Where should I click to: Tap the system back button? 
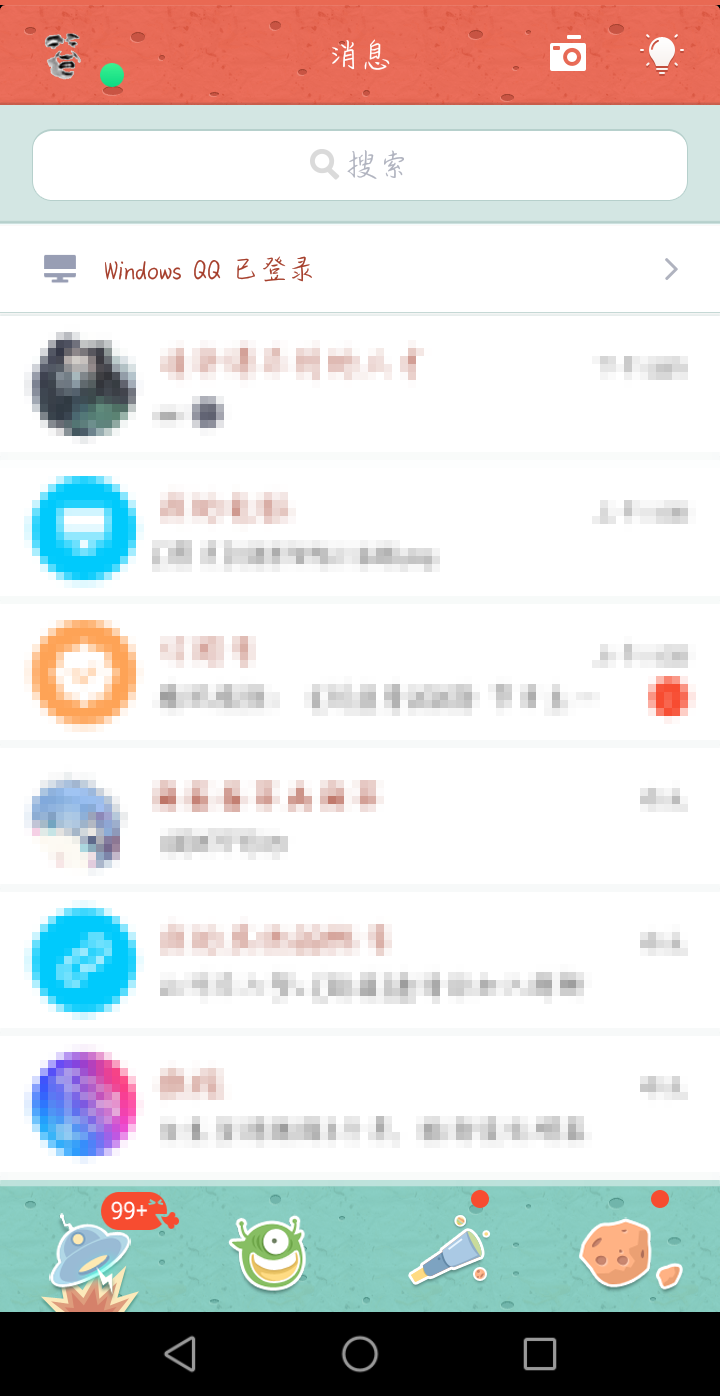click(180, 1354)
